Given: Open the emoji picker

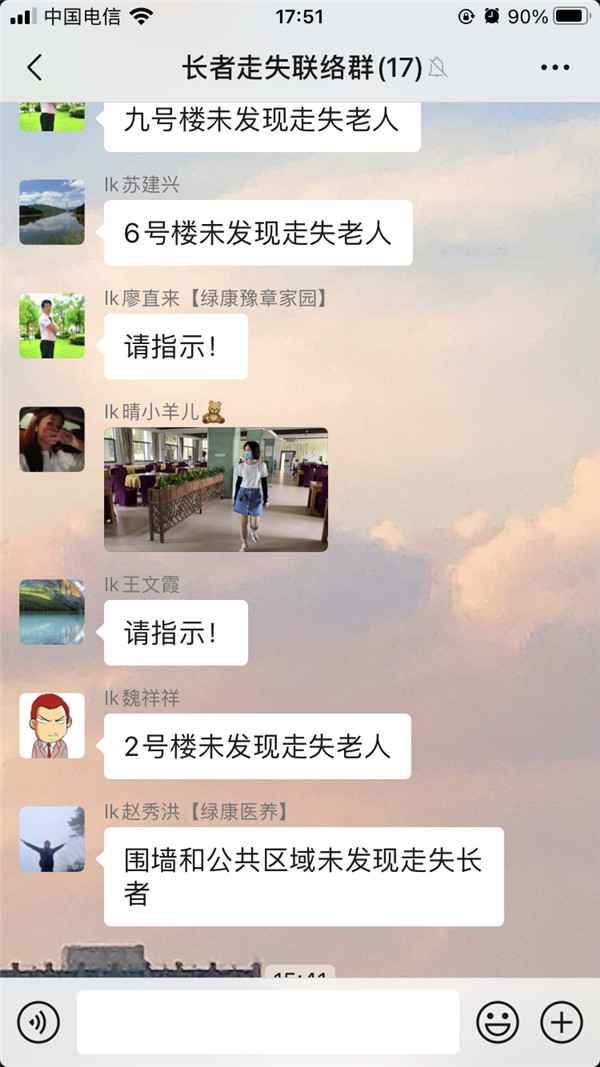Looking at the screenshot, I should (x=497, y=1022).
